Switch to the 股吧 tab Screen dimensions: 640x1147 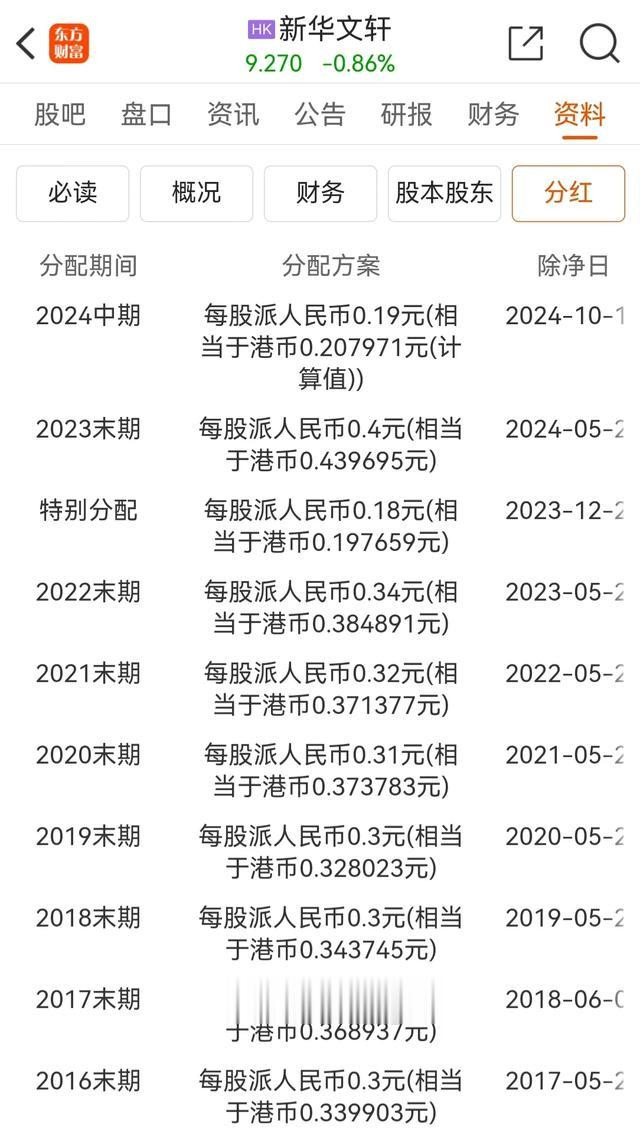(60, 115)
